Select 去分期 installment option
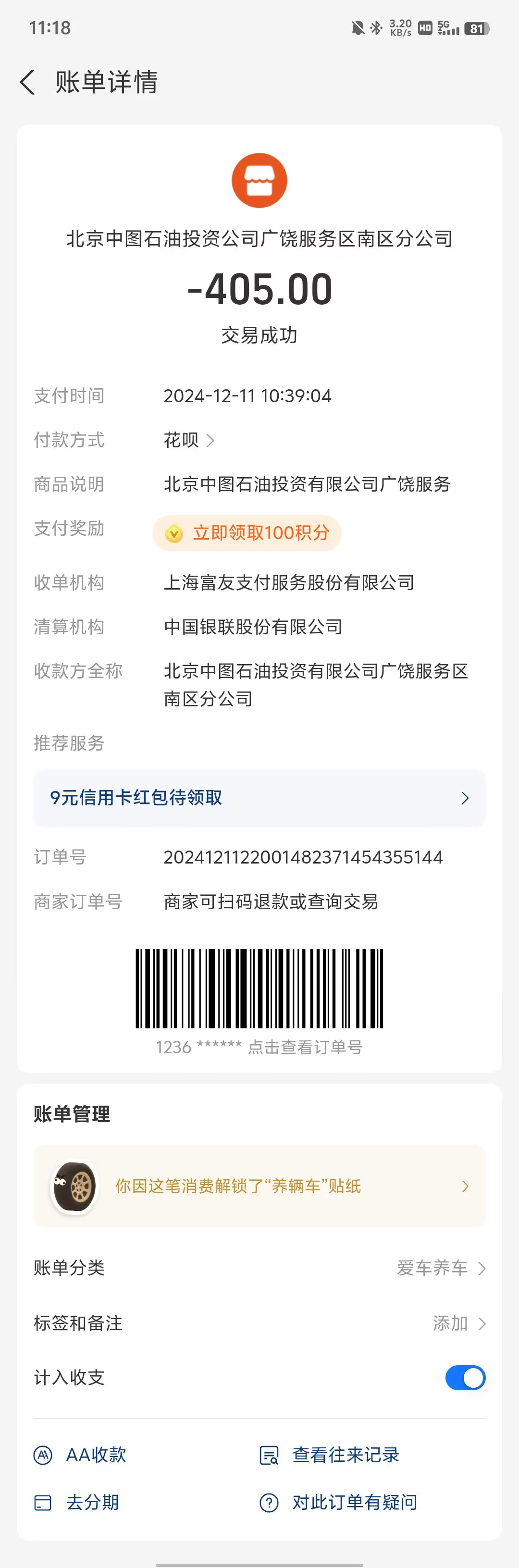This screenshot has width=519, height=1568. pos(76,1502)
